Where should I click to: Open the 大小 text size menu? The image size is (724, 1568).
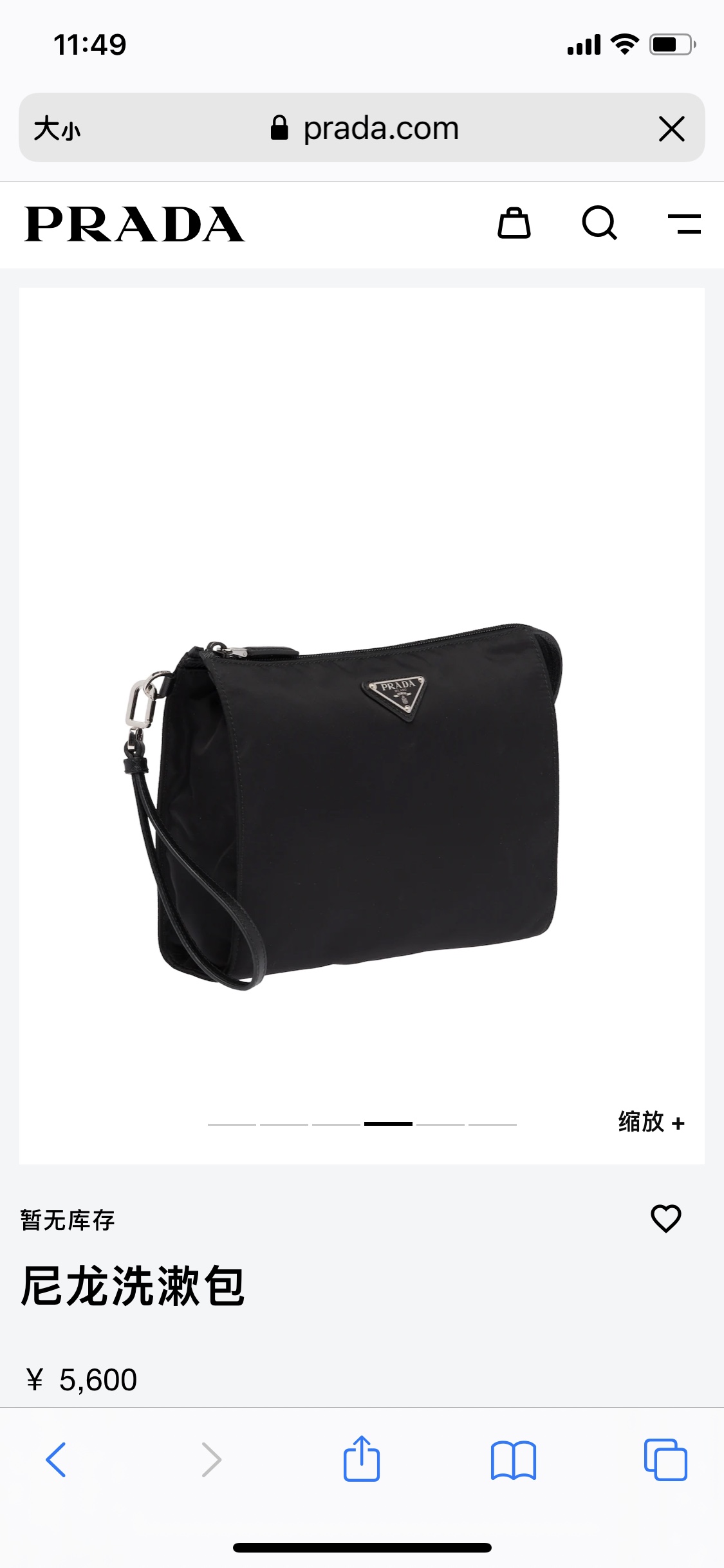[57, 128]
